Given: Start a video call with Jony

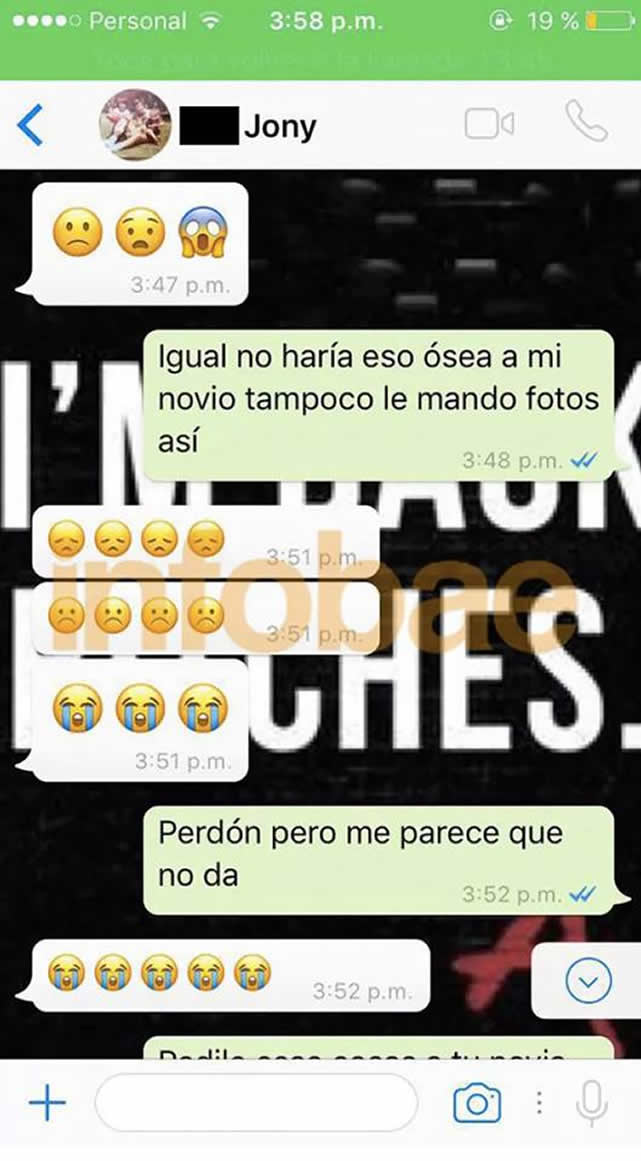Looking at the screenshot, I should pyautogui.click(x=489, y=125).
